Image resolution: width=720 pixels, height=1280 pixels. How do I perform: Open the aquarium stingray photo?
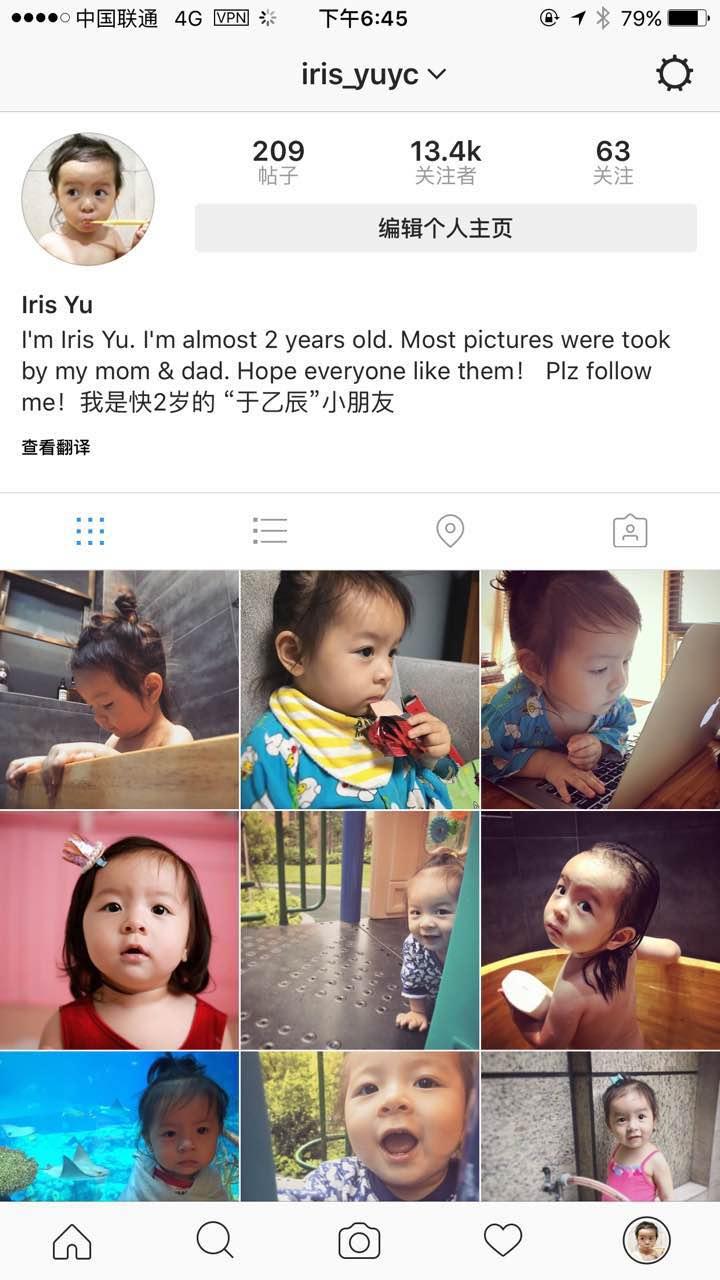pos(119,1125)
